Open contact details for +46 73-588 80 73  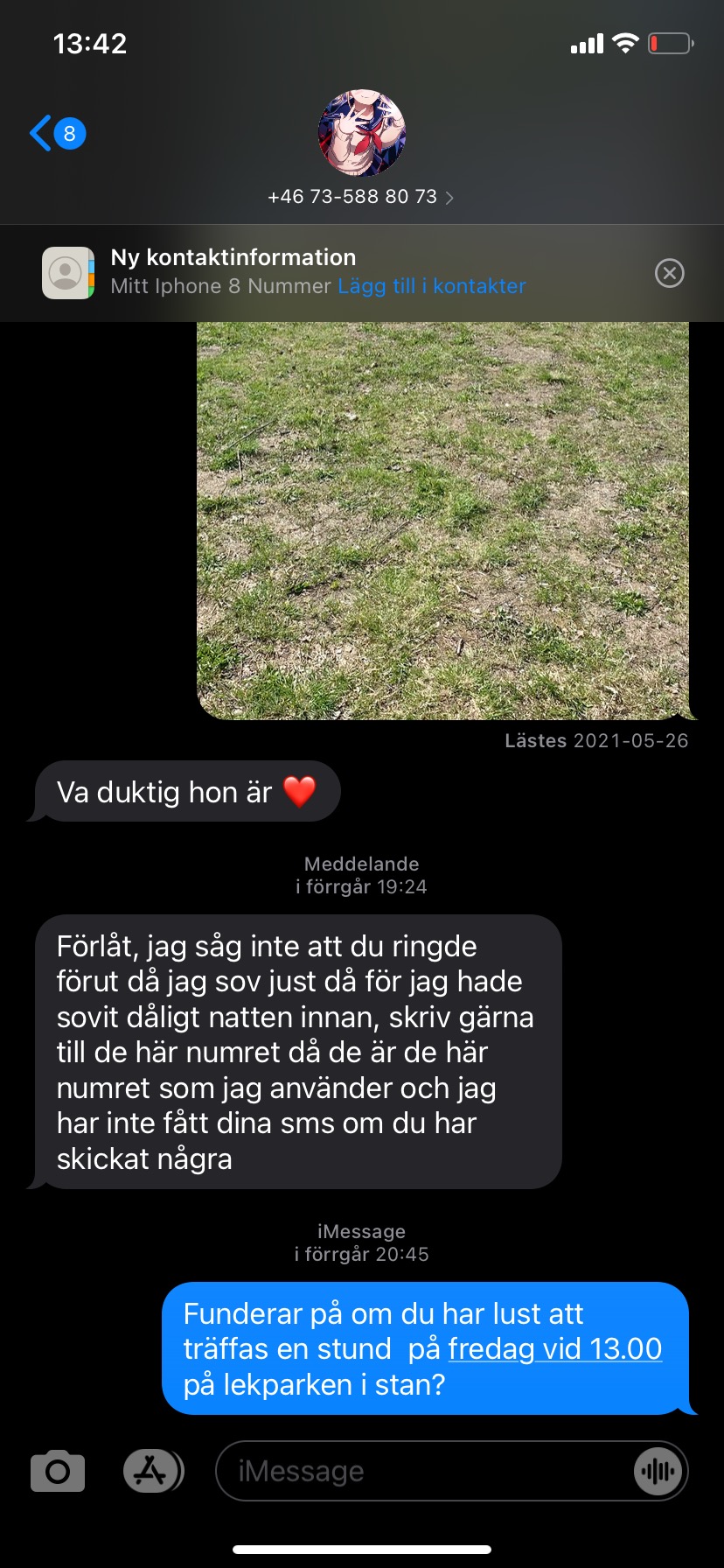point(360,197)
